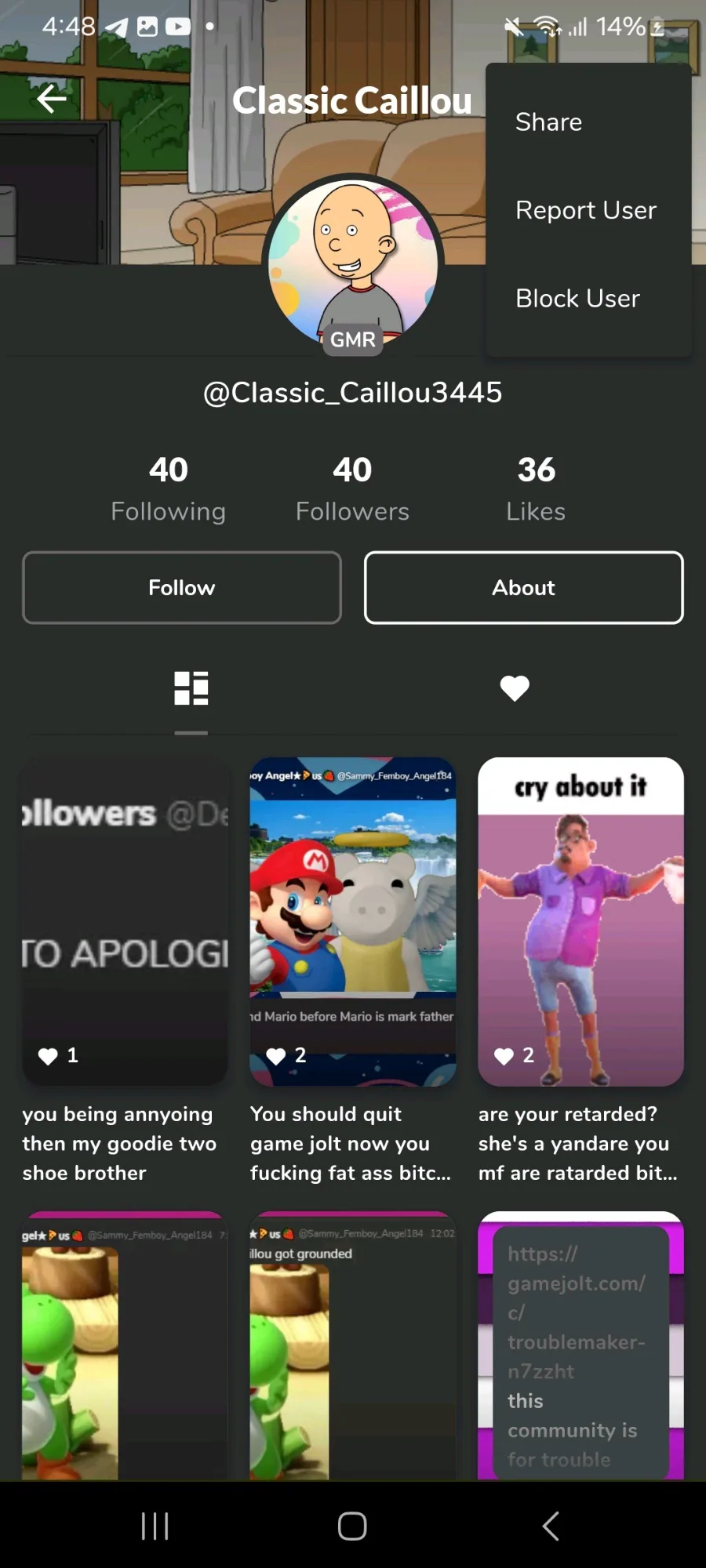
Task: Switch to the posts grid tab
Action: click(191, 688)
